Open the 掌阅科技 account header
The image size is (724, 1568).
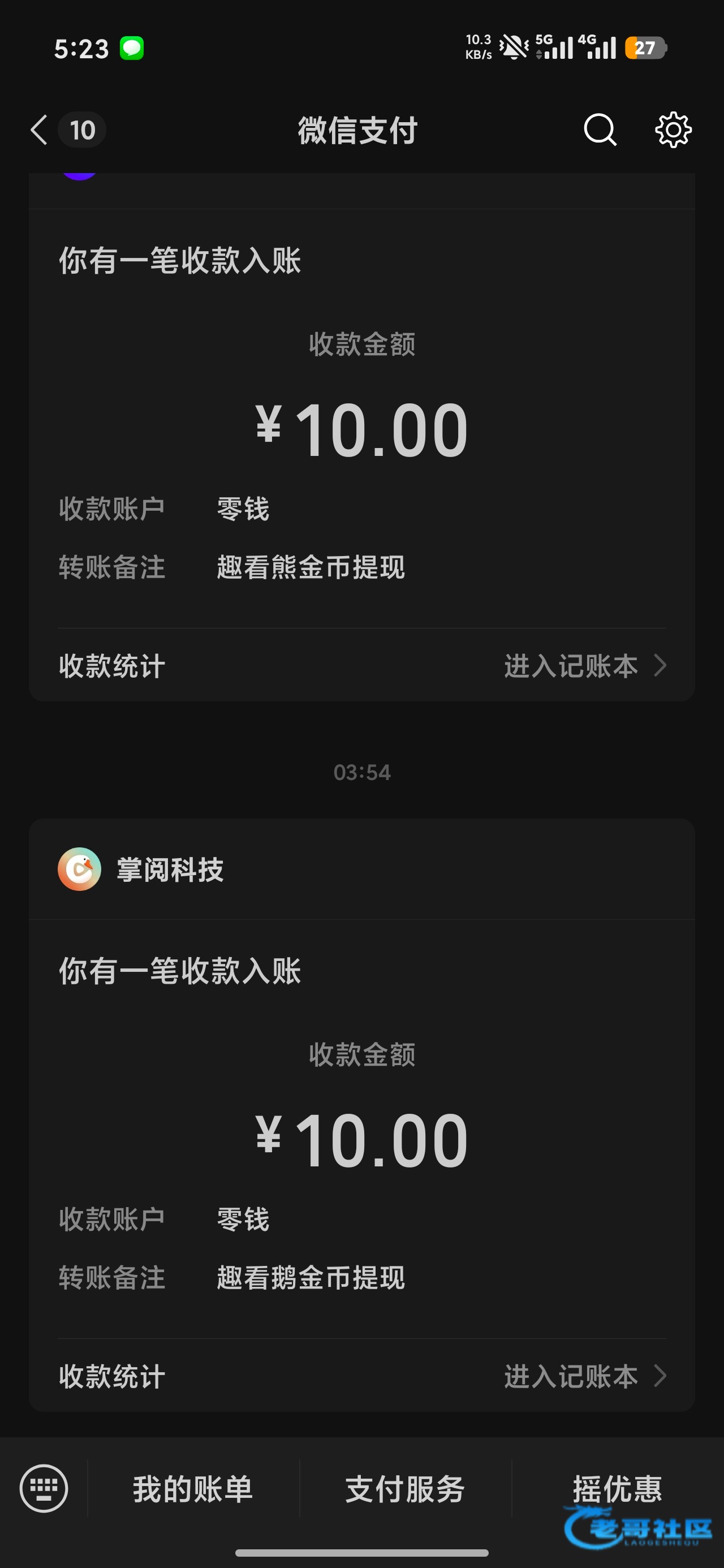click(x=170, y=869)
